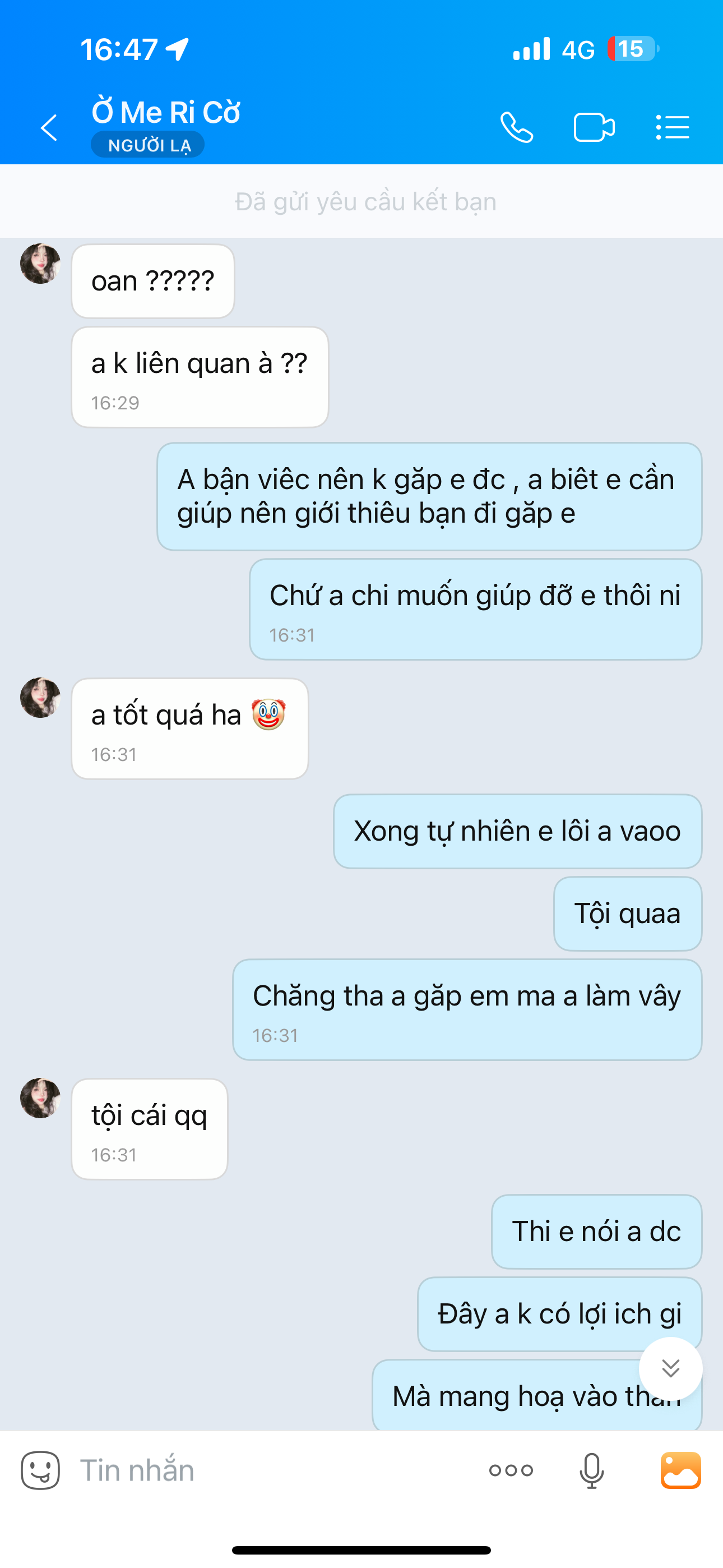The width and height of the screenshot is (723, 1568).
Task: Tap the sender's avatar beside 'oan ?????'
Action: click(x=40, y=264)
